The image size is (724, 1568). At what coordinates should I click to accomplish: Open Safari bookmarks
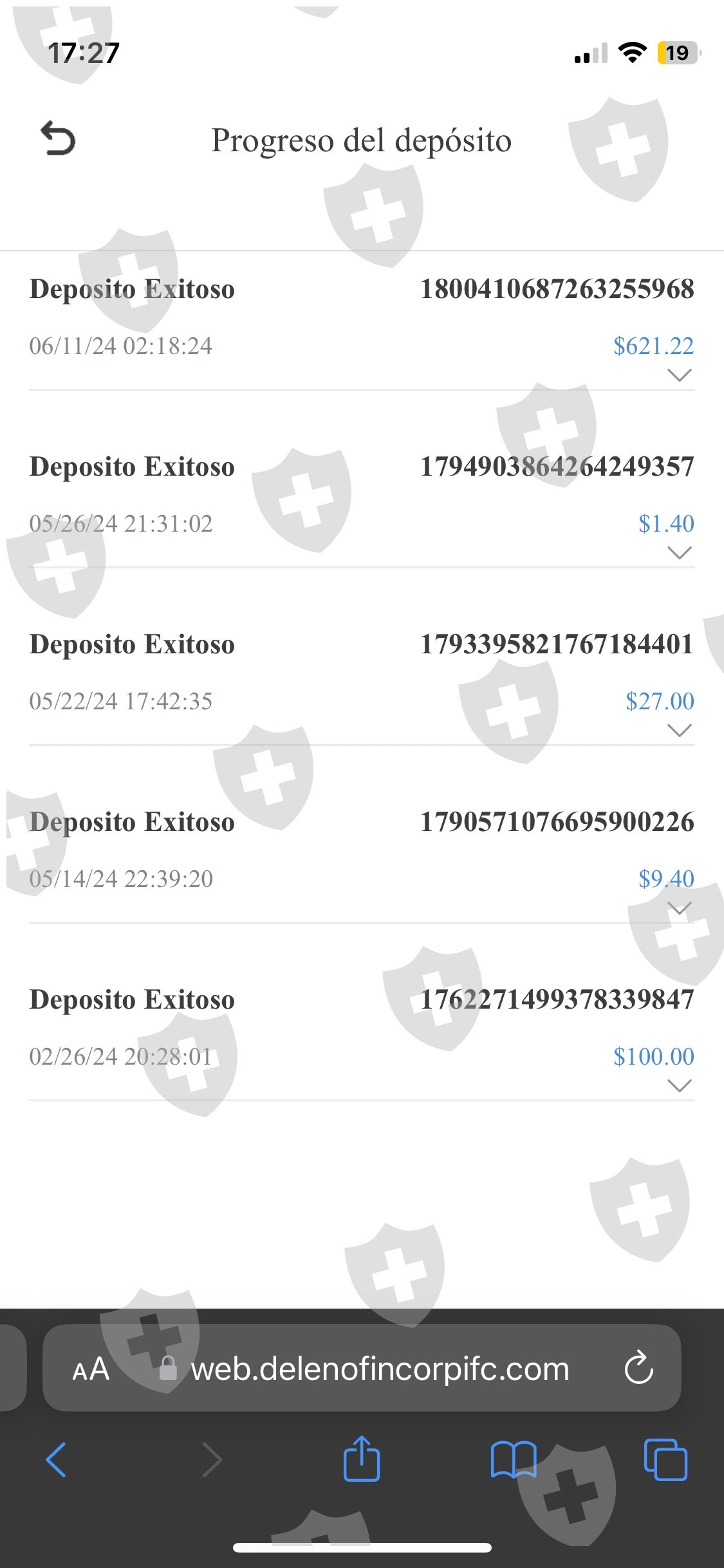[513, 1459]
